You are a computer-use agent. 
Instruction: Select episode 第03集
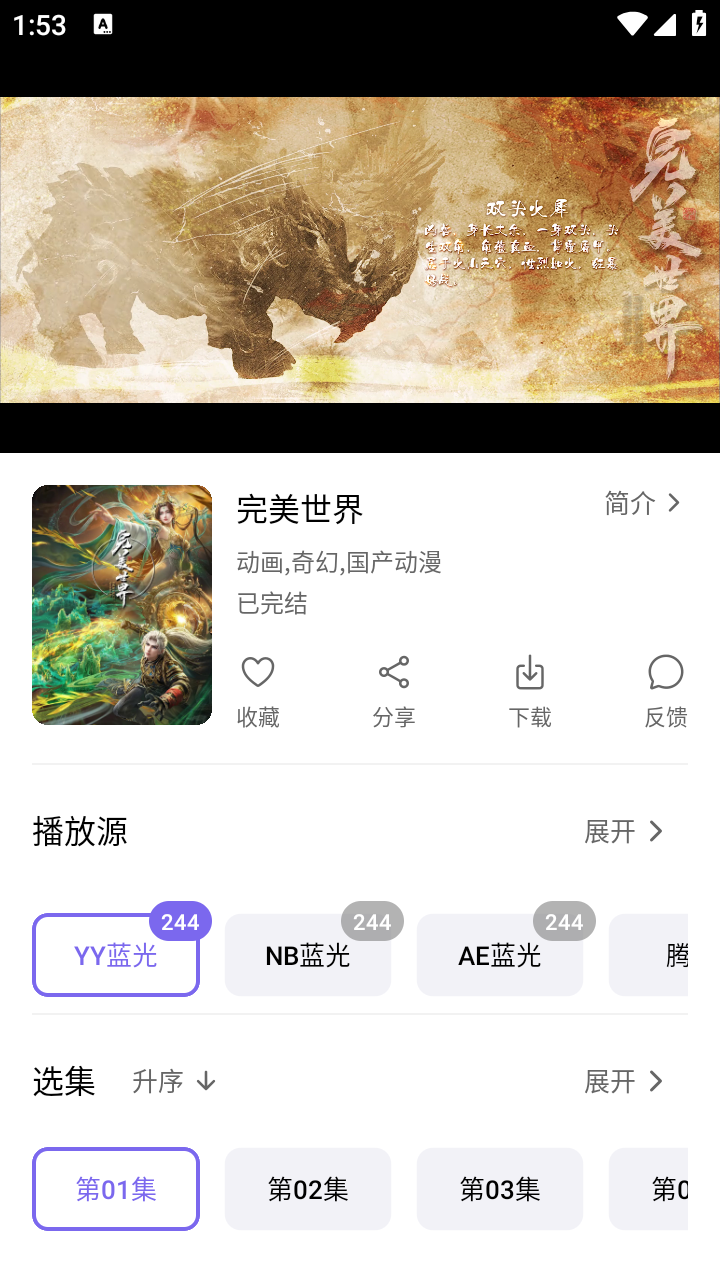click(x=500, y=1189)
